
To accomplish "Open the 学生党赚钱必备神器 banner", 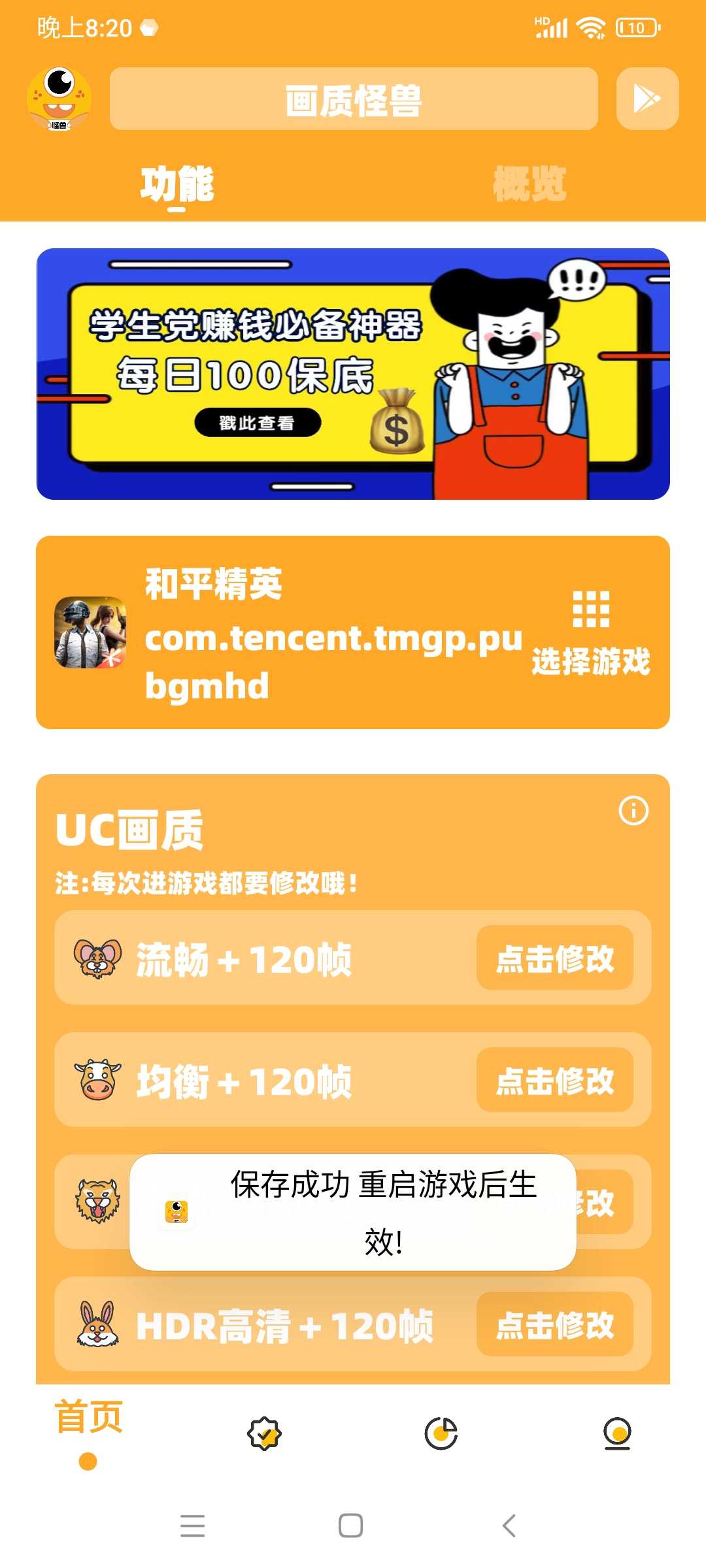I will pos(353,374).
